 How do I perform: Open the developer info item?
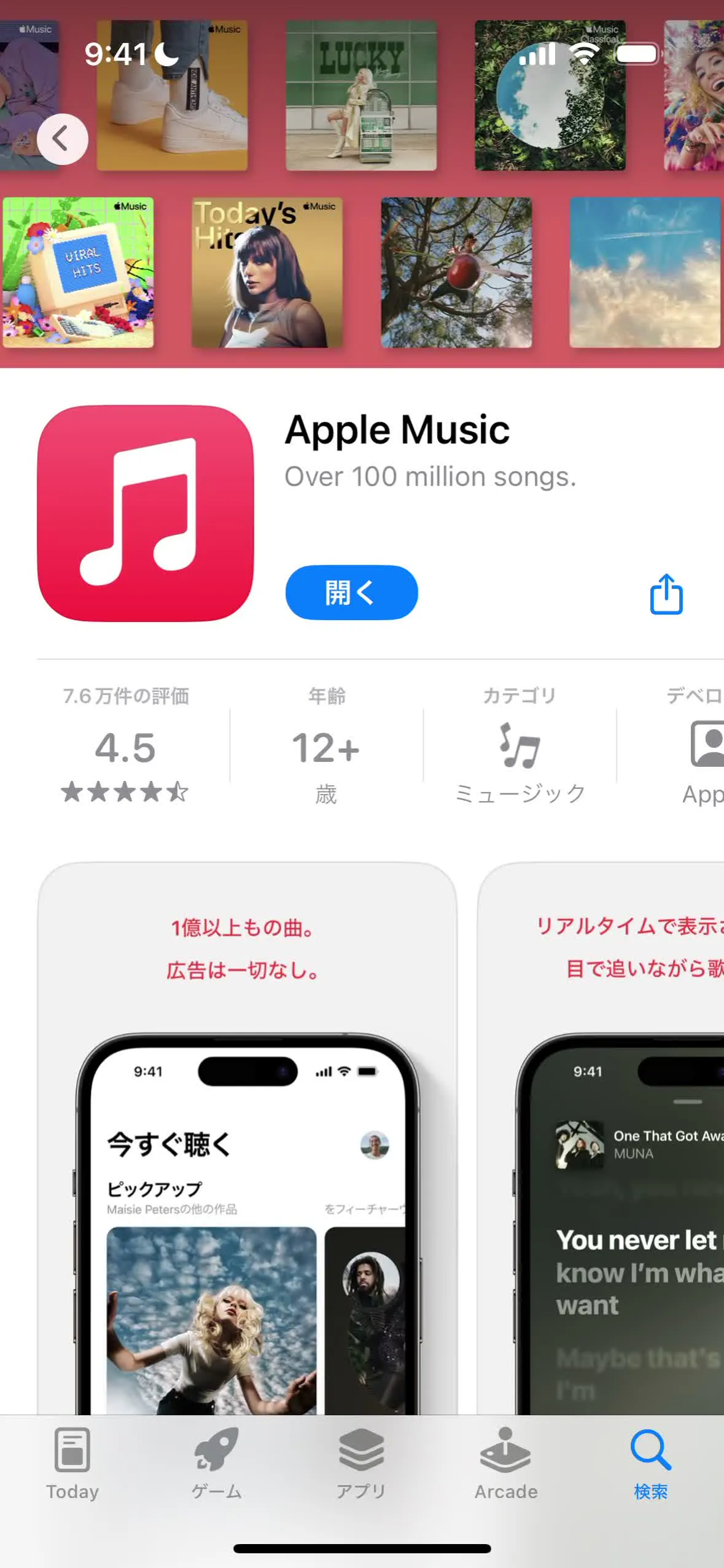pos(700,746)
